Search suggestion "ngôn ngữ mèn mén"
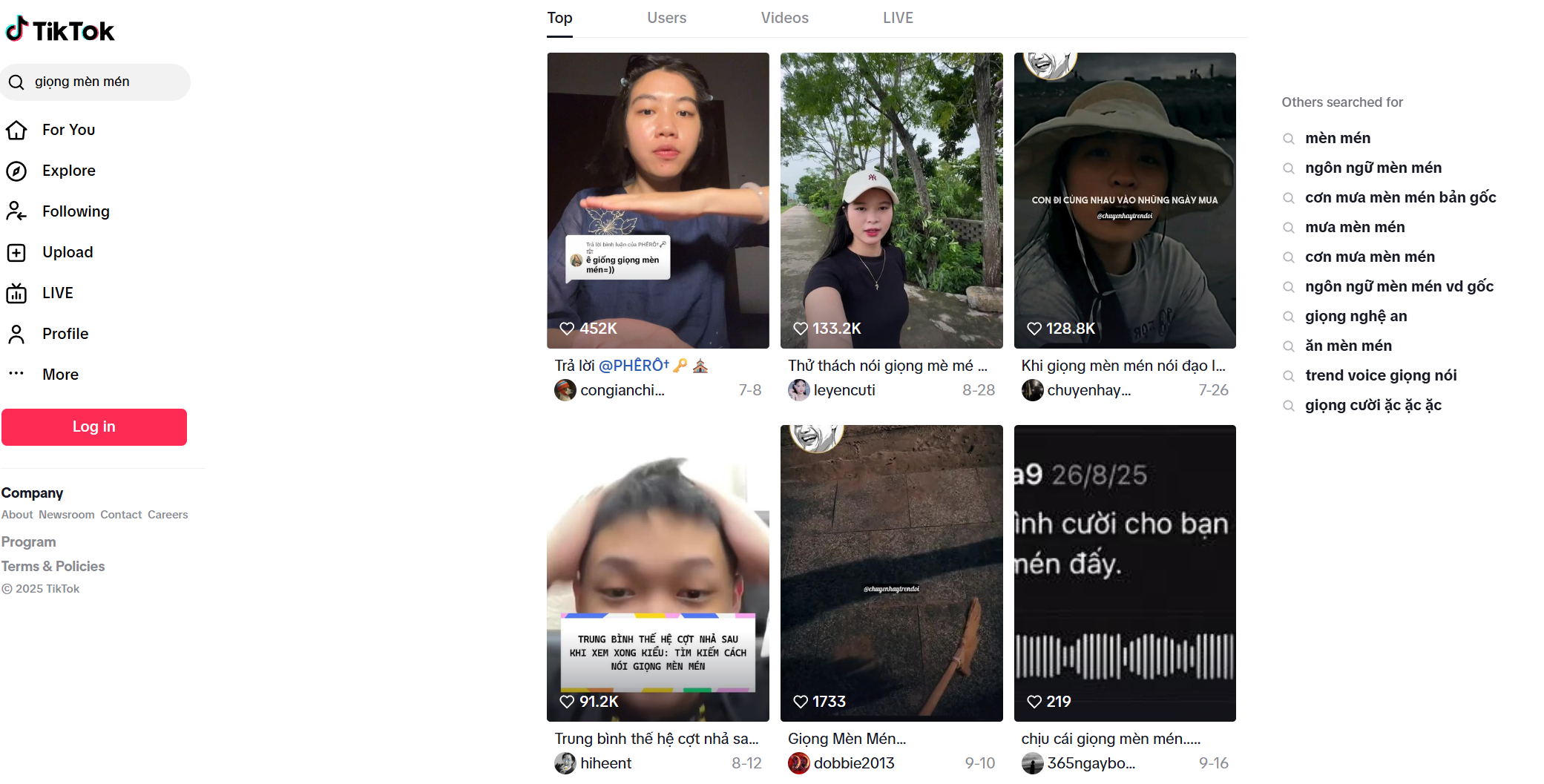1544x784 pixels. 1373,168
